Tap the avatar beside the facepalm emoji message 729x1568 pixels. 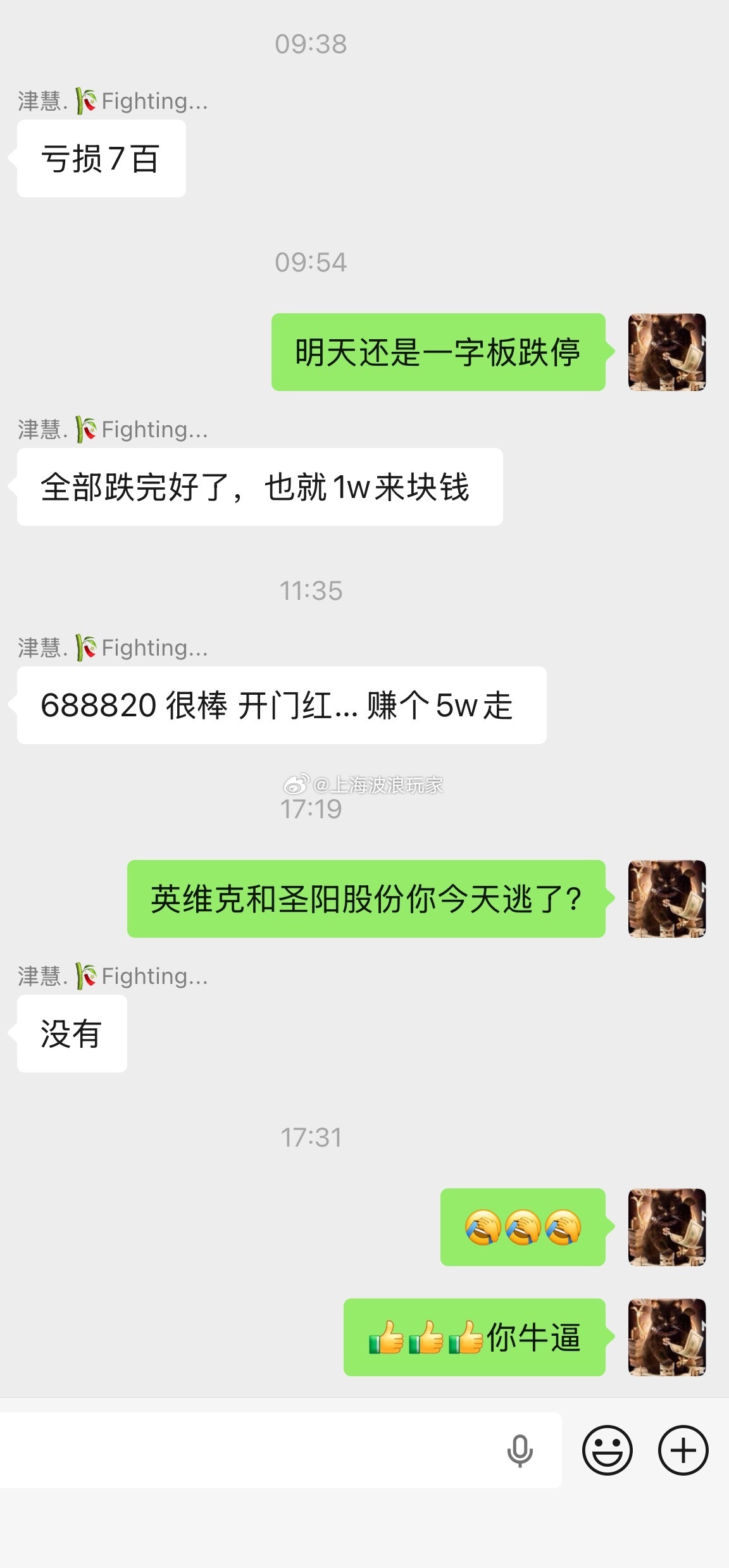tap(666, 1228)
